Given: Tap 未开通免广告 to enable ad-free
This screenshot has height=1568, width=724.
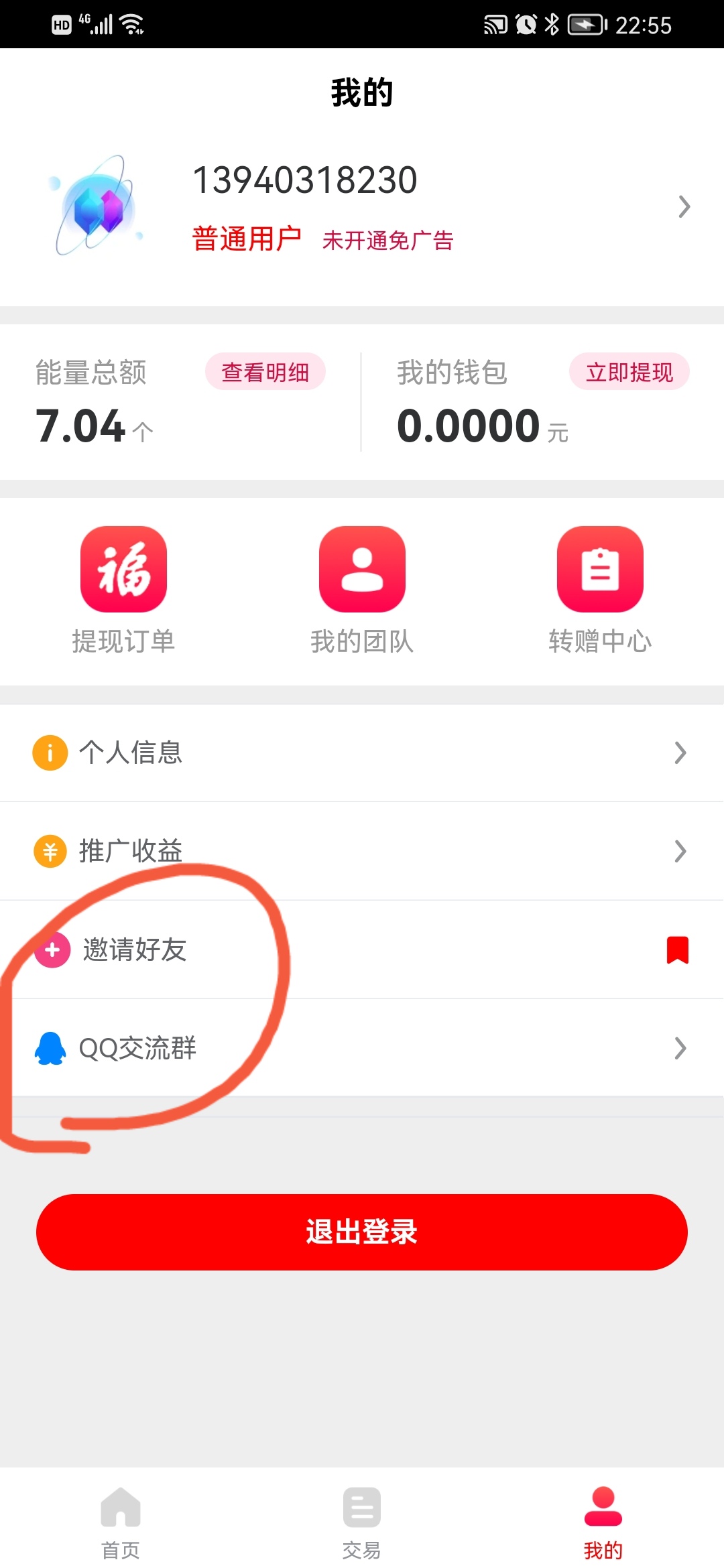Looking at the screenshot, I should point(389,241).
